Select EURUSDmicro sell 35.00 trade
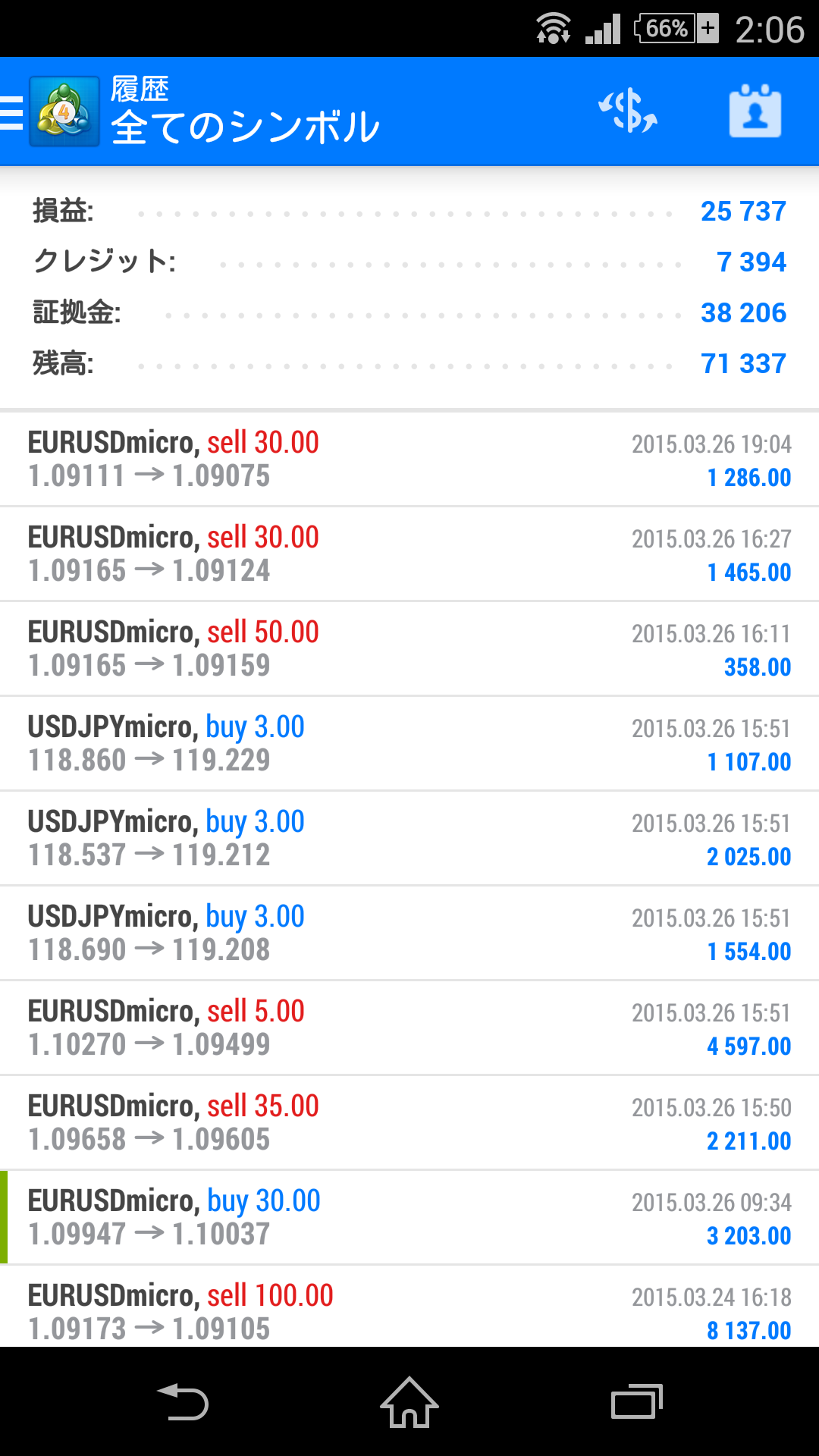Image resolution: width=819 pixels, height=1456 pixels. (409, 1123)
